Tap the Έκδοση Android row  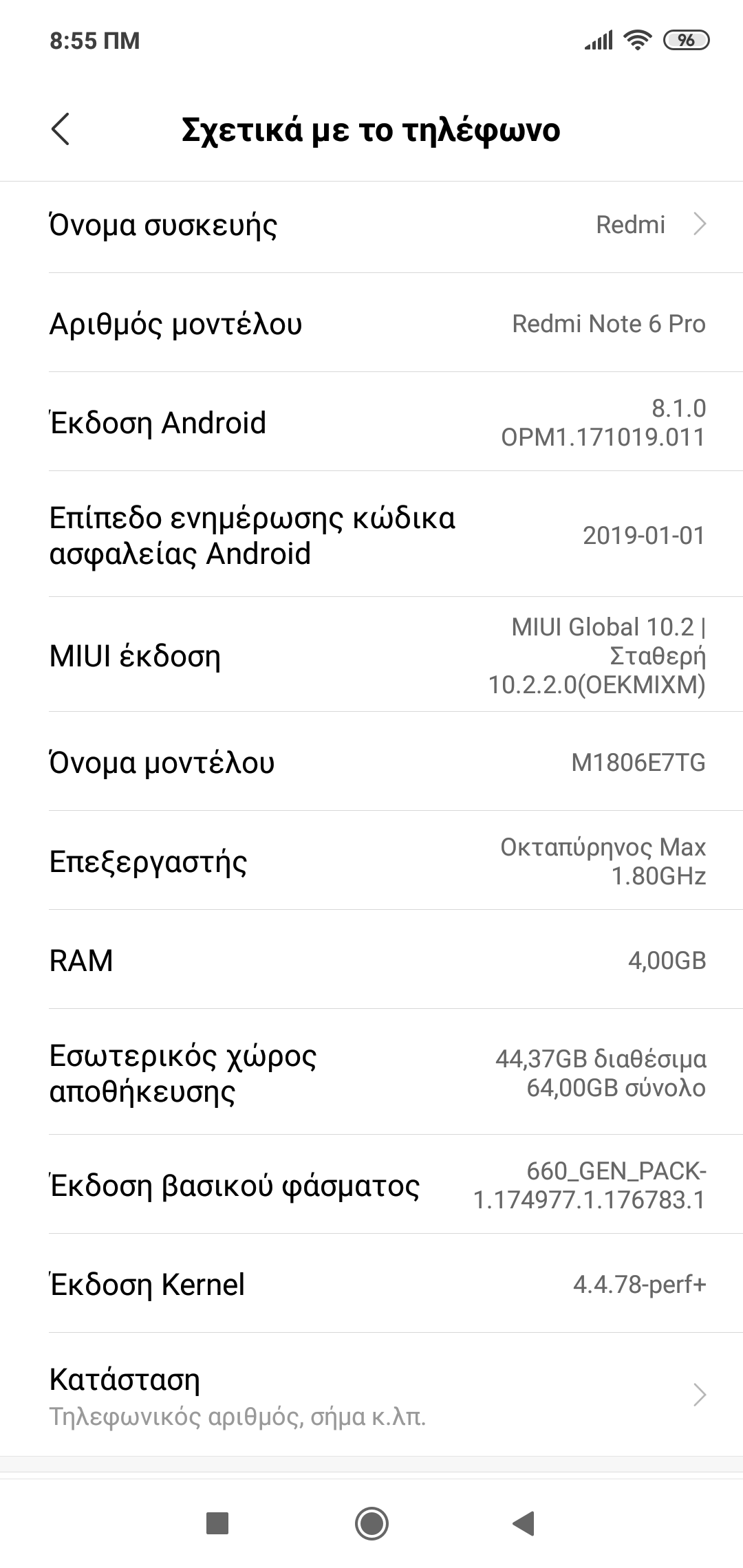coord(371,422)
